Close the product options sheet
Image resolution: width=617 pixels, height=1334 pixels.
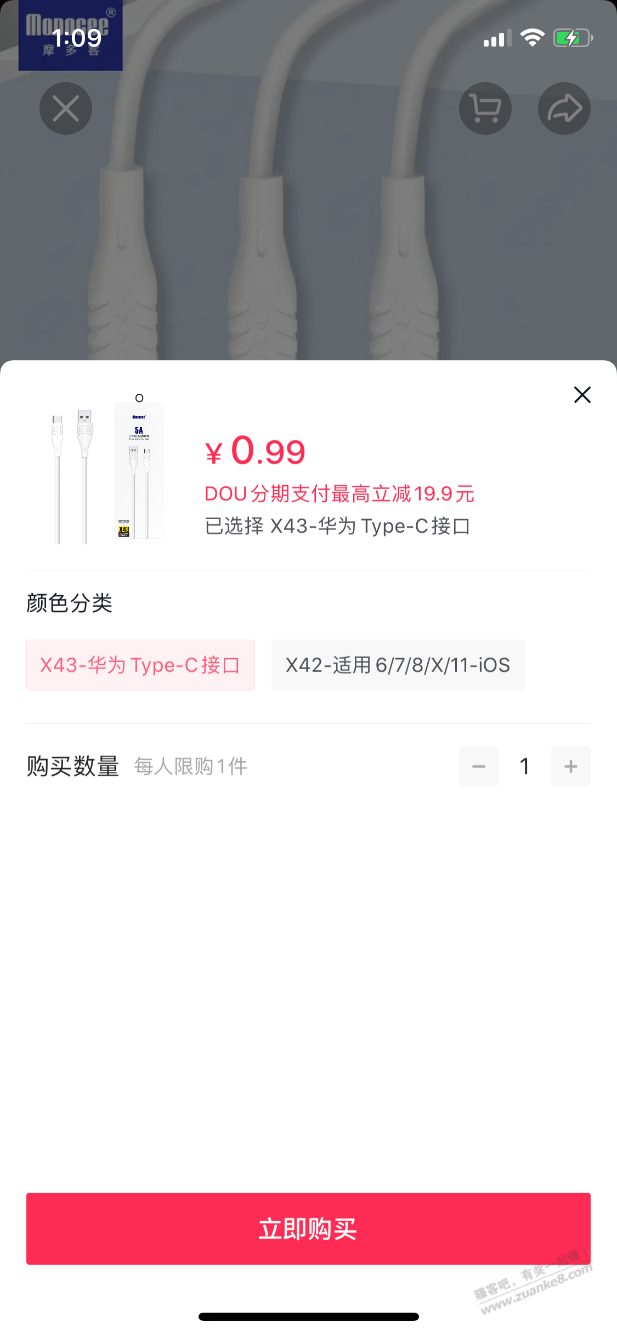click(x=582, y=395)
